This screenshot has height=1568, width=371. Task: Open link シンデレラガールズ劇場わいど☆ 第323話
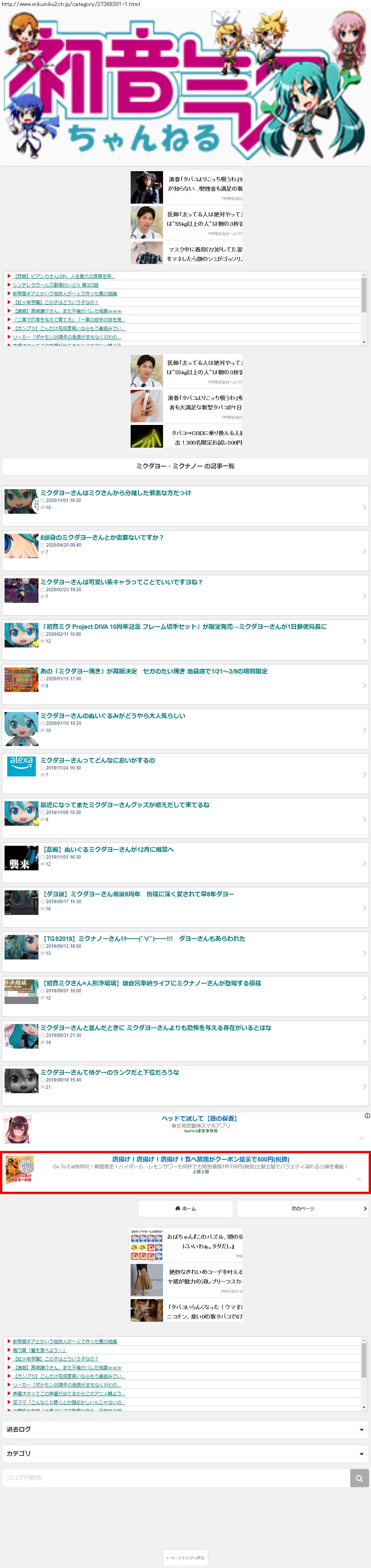[55, 285]
